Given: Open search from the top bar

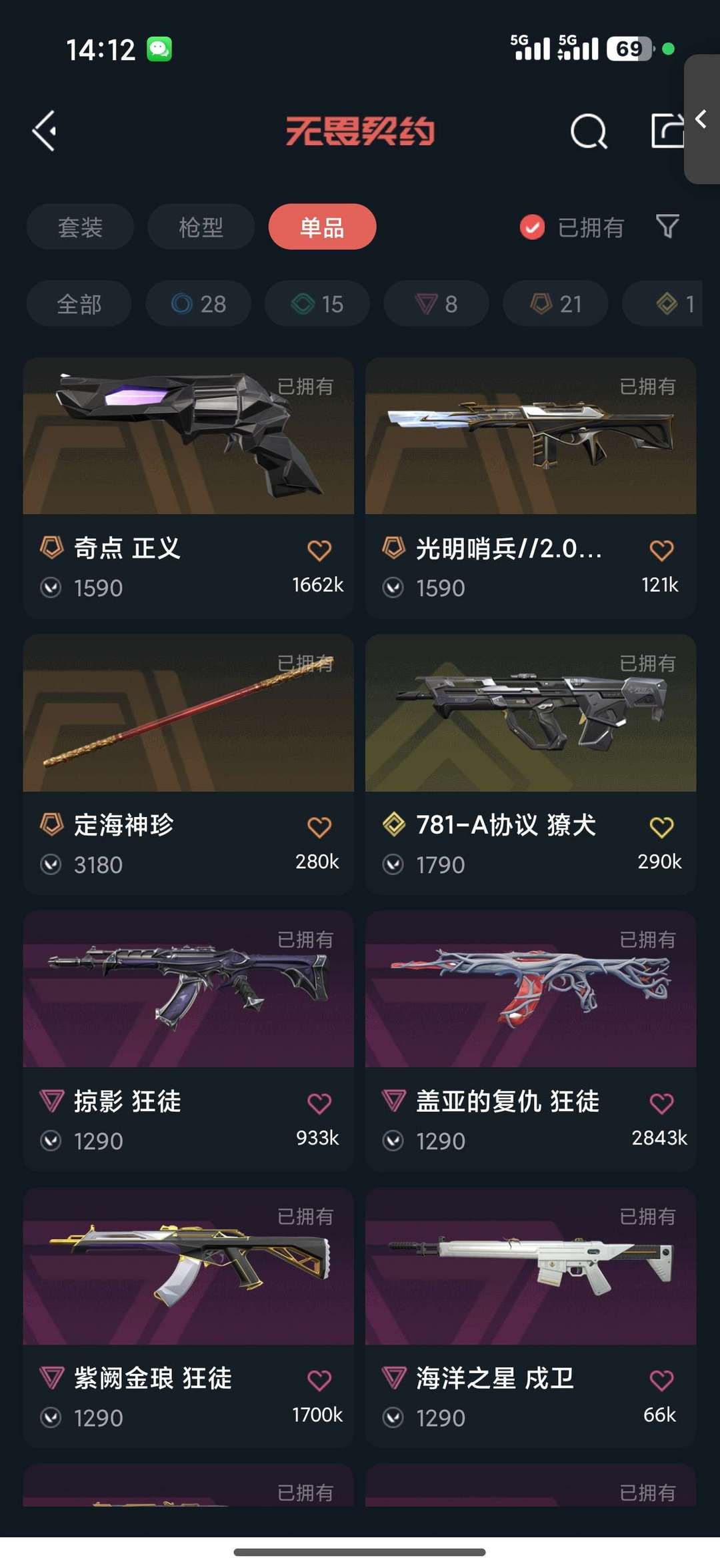Looking at the screenshot, I should [587, 131].
